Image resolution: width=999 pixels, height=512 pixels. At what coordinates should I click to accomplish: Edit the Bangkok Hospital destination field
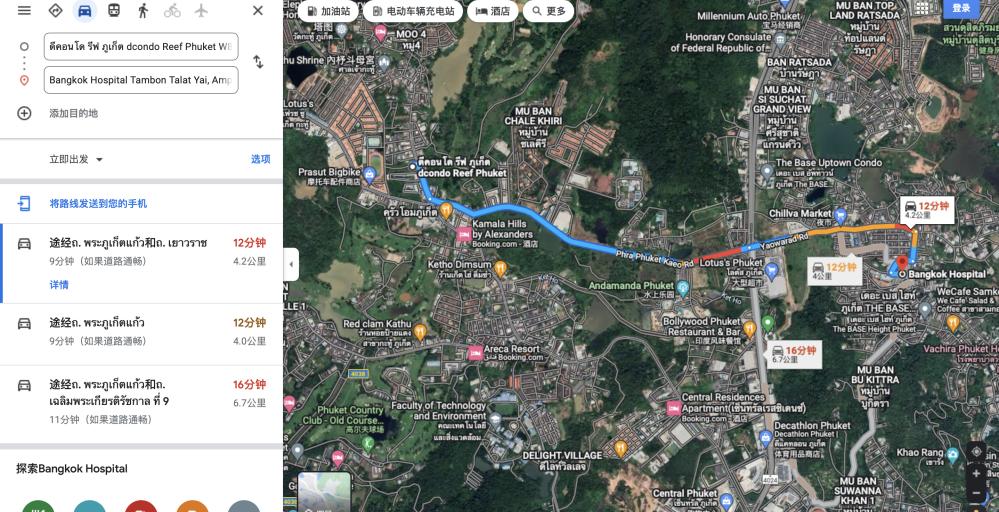point(141,80)
